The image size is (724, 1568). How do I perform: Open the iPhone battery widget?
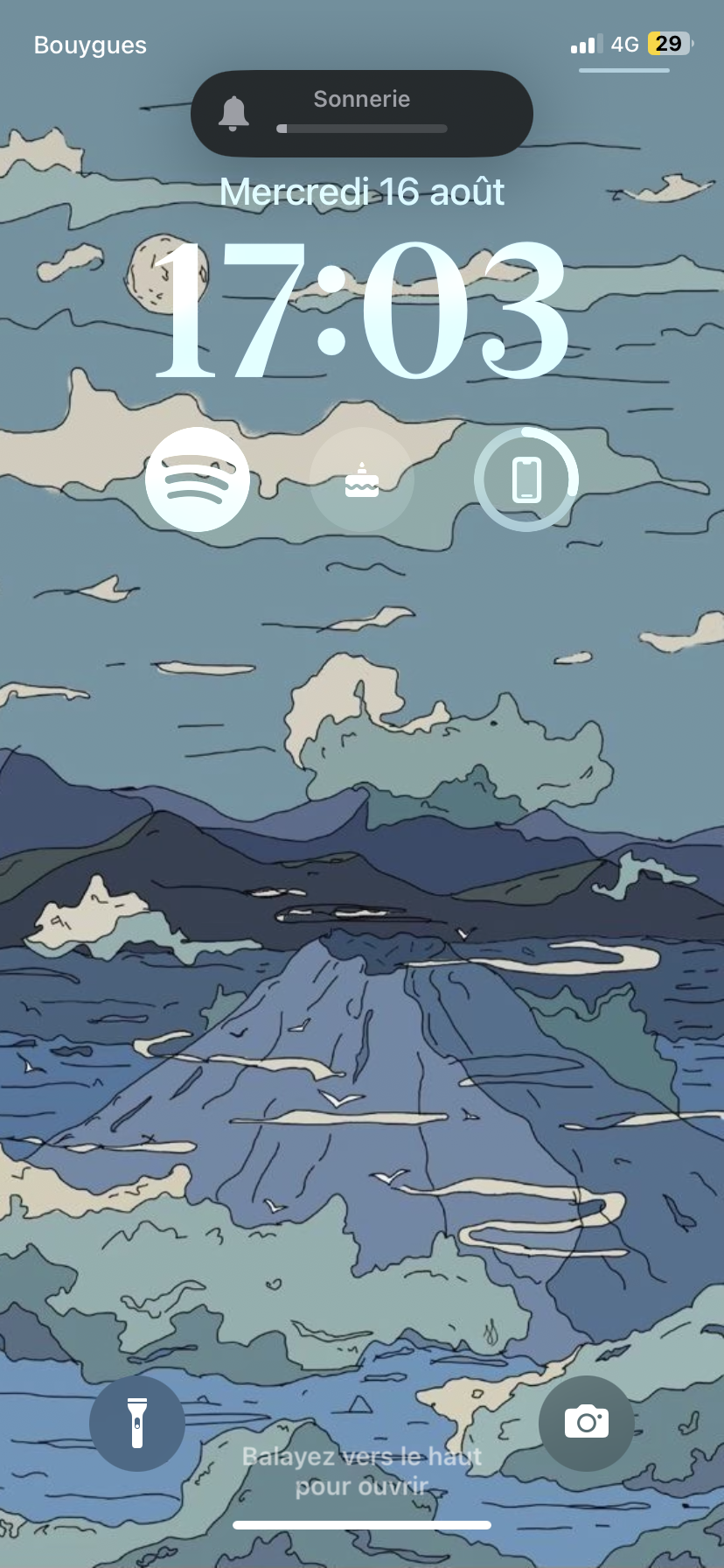point(526,479)
